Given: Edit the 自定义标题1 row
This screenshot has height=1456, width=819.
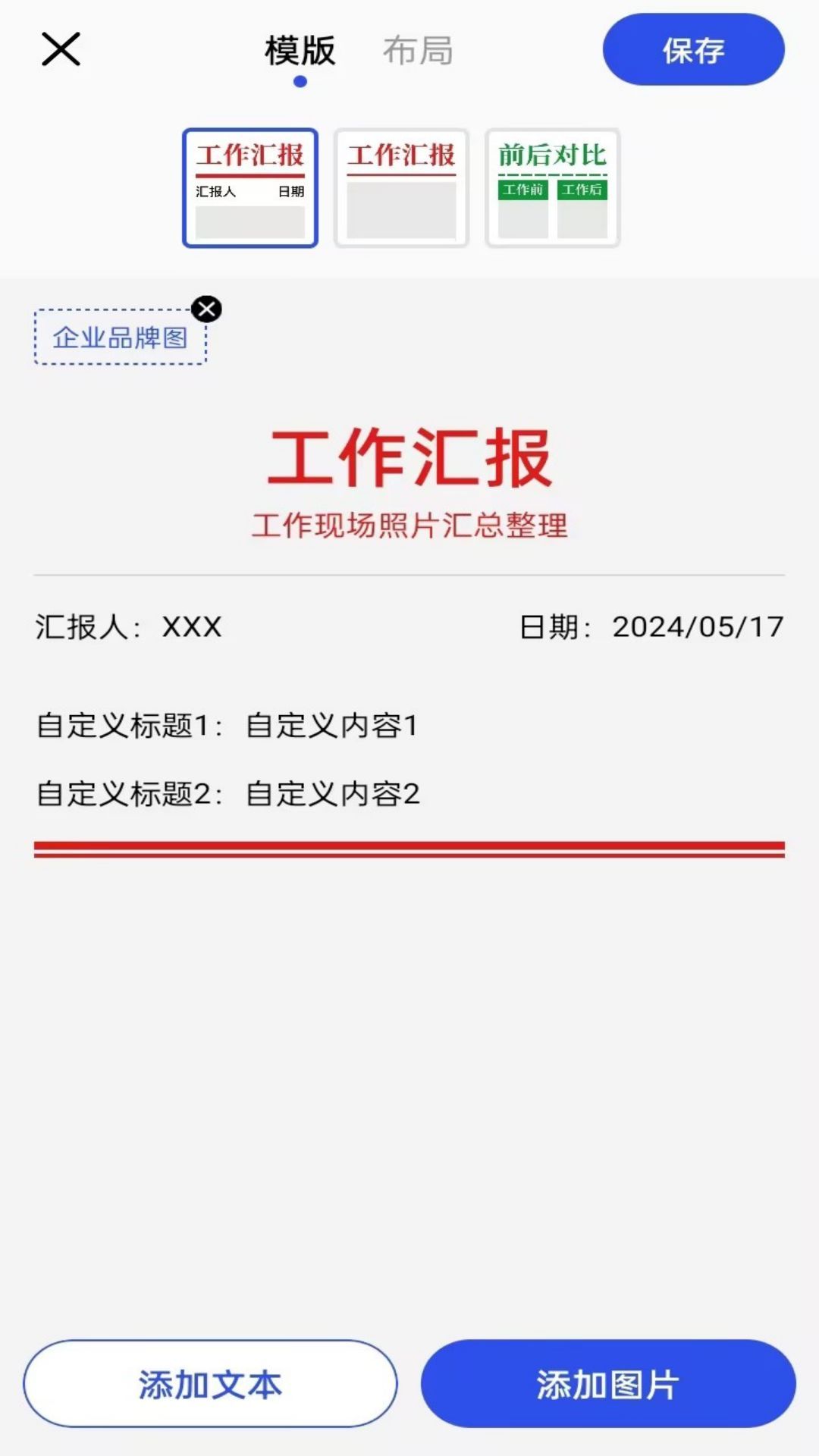Looking at the screenshot, I should (227, 726).
